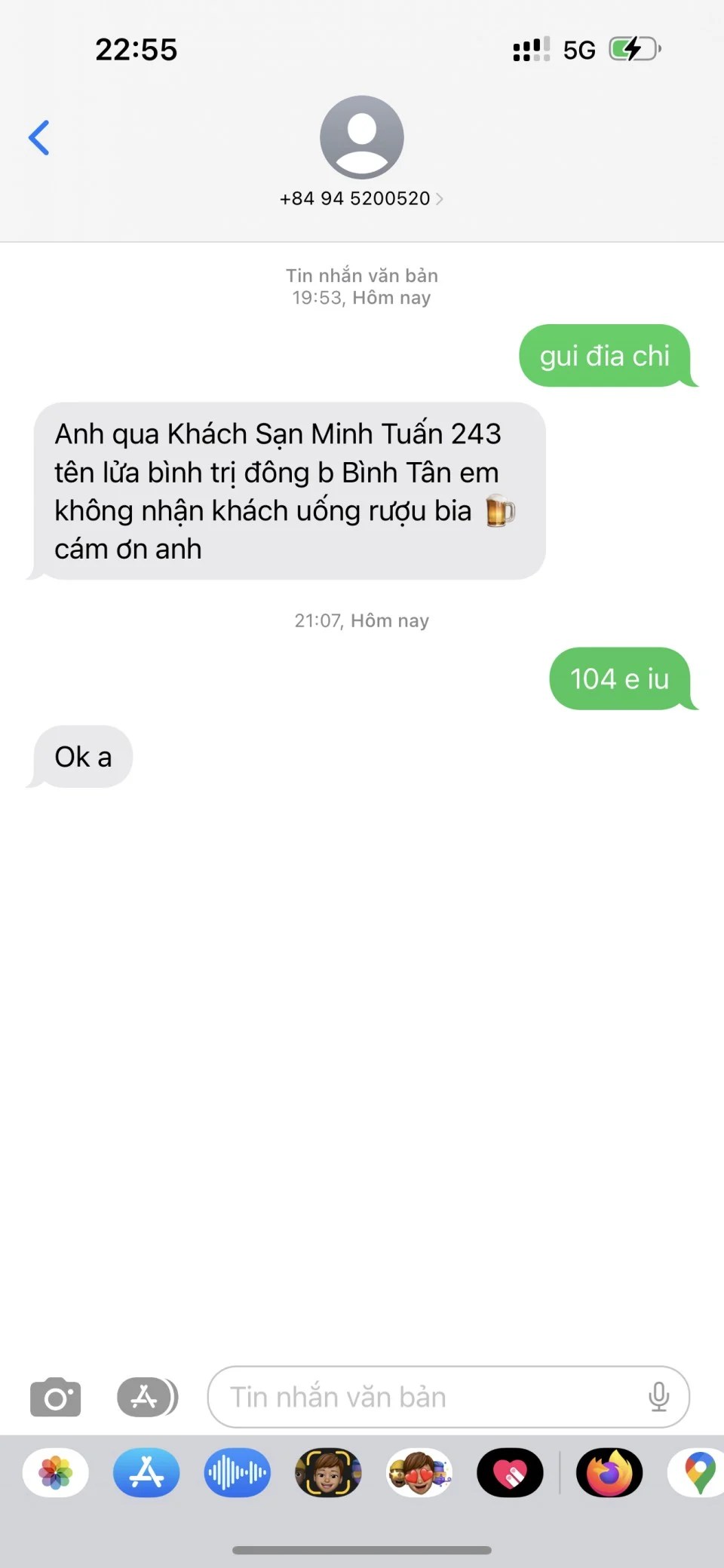The height and width of the screenshot is (1568, 724).
Task: Open the Memoji camera app
Action: pyautogui.click(x=328, y=1472)
